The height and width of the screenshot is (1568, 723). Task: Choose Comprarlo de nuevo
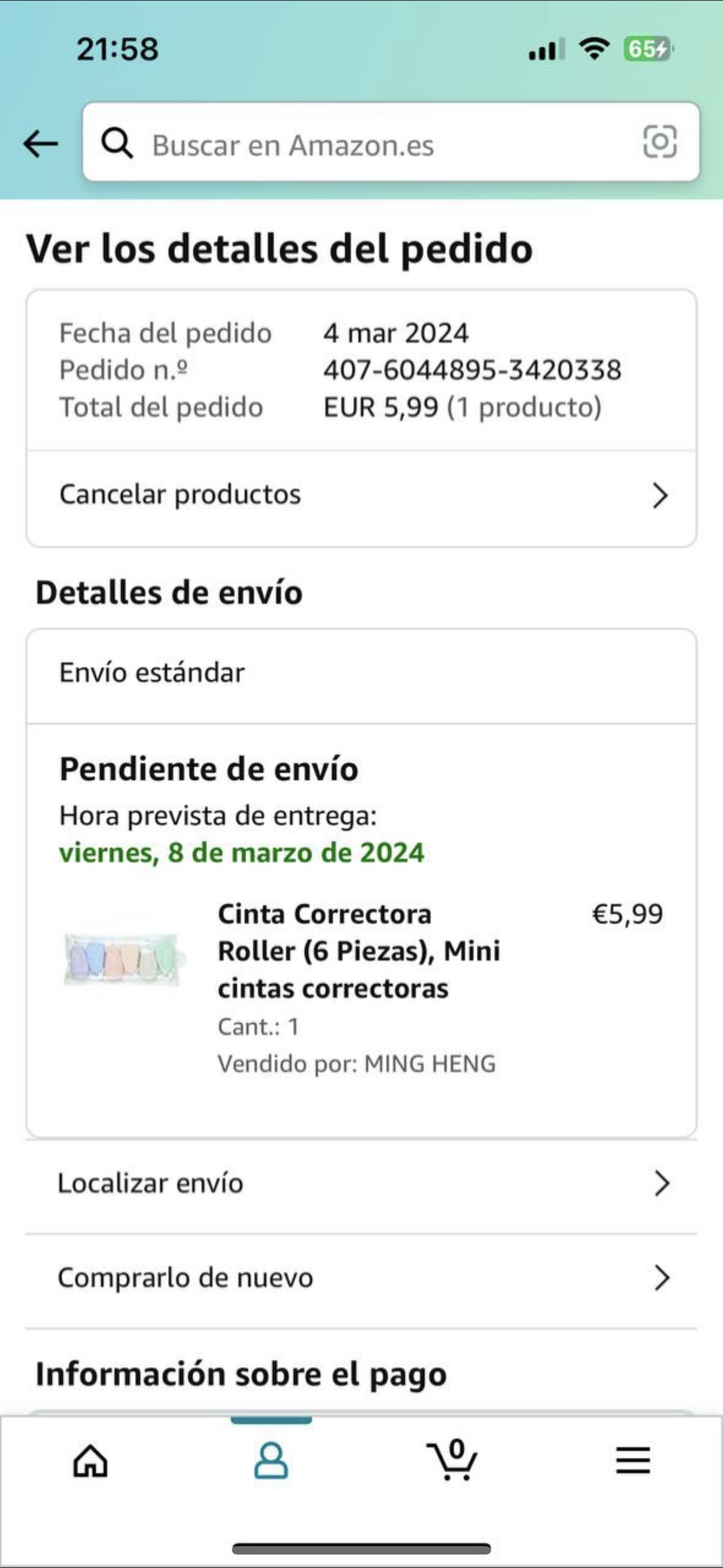(361, 1278)
